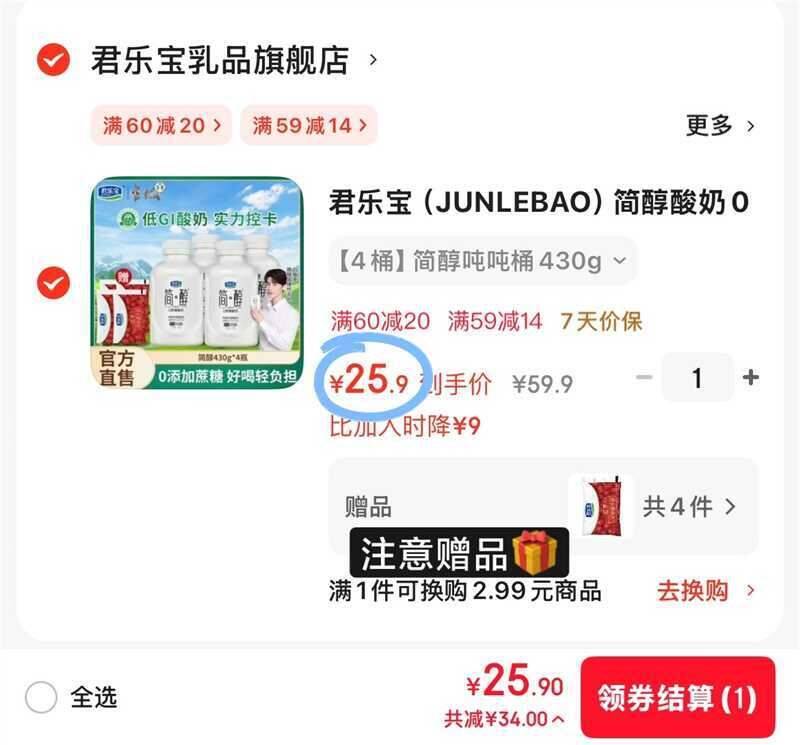This screenshot has width=800, height=745.
Task: Show more store coupons via 更多
Action: point(720,125)
